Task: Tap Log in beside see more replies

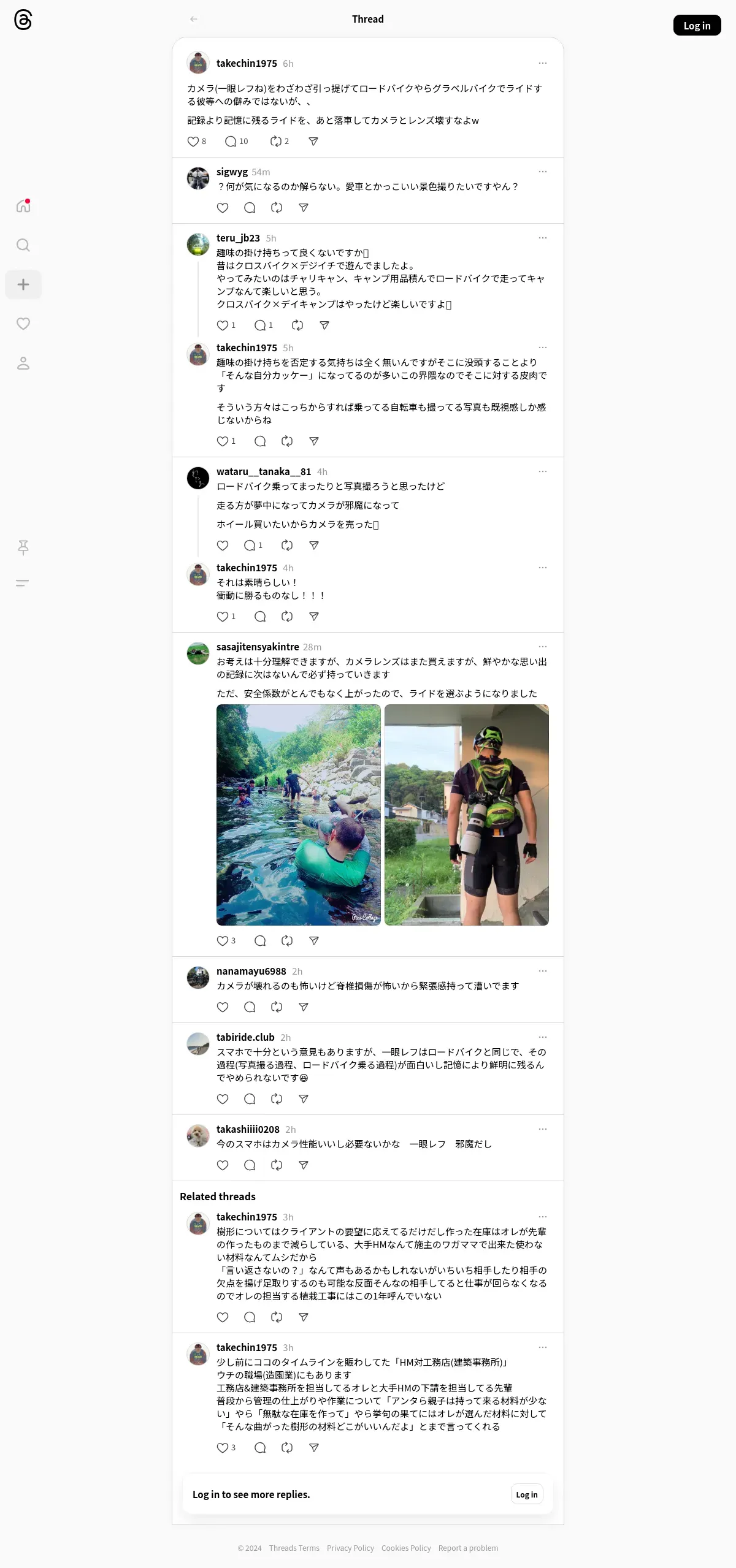Action: 526,1494
